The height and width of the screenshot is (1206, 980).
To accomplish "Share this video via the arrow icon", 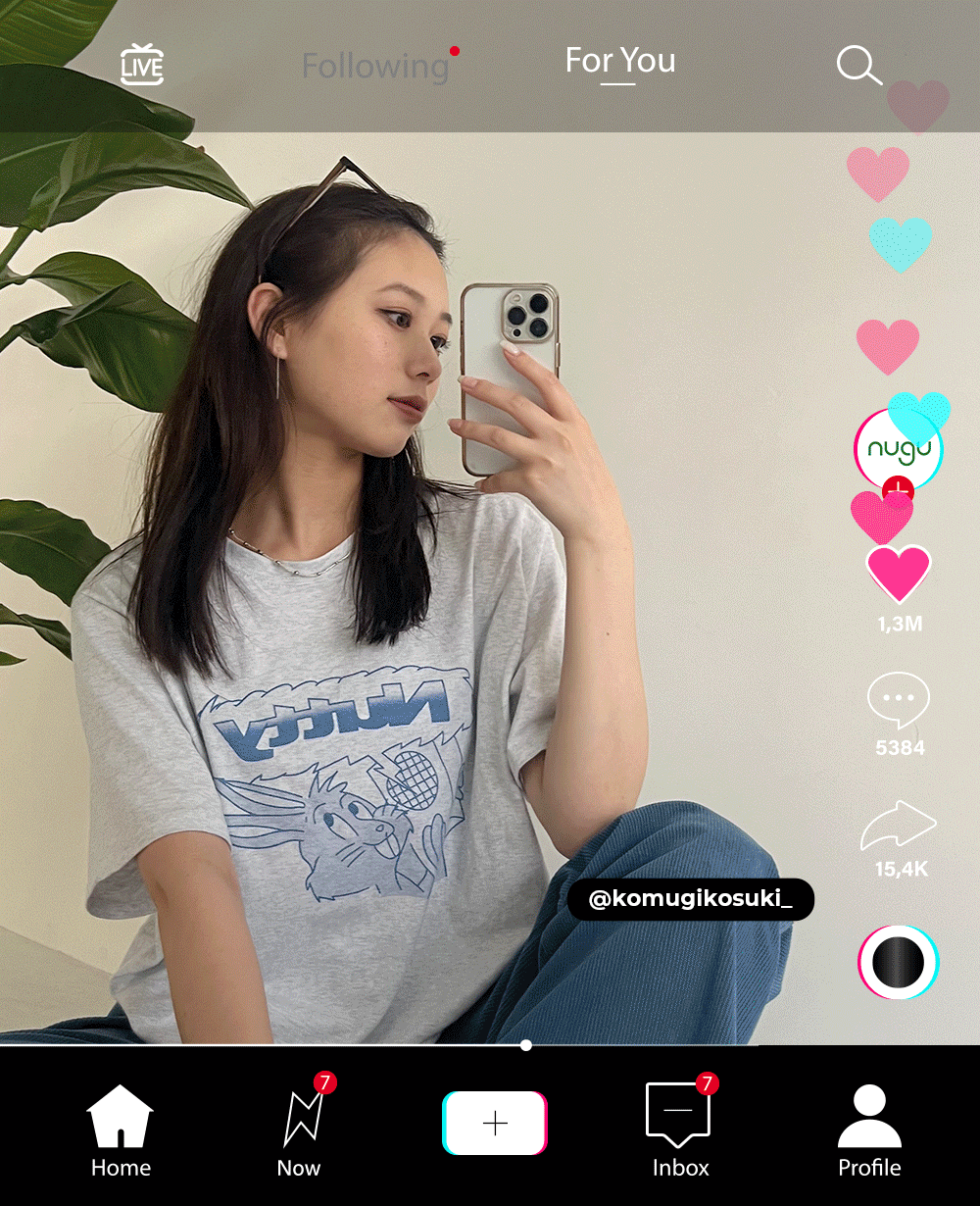I will click(x=899, y=826).
